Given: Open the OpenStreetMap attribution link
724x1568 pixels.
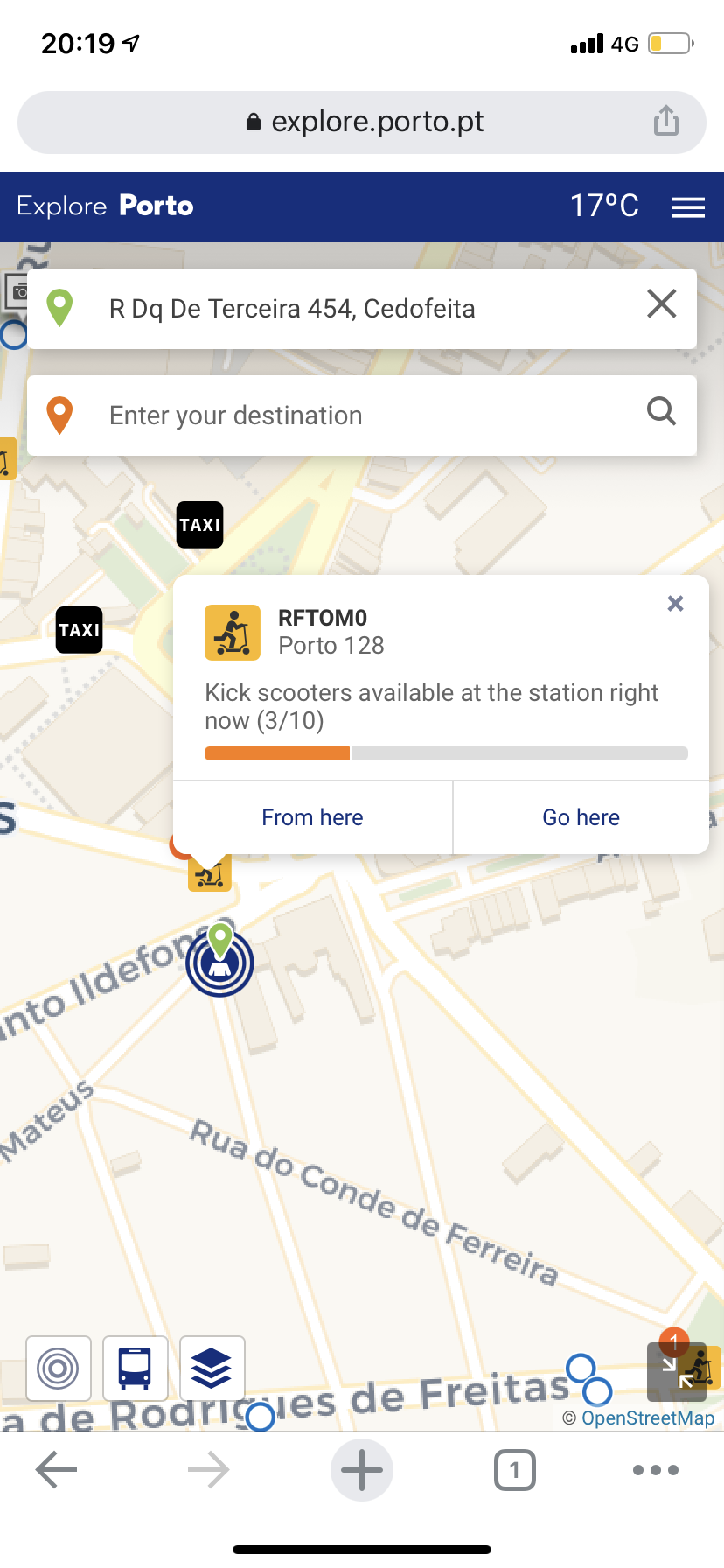Looking at the screenshot, I should point(647,1418).
